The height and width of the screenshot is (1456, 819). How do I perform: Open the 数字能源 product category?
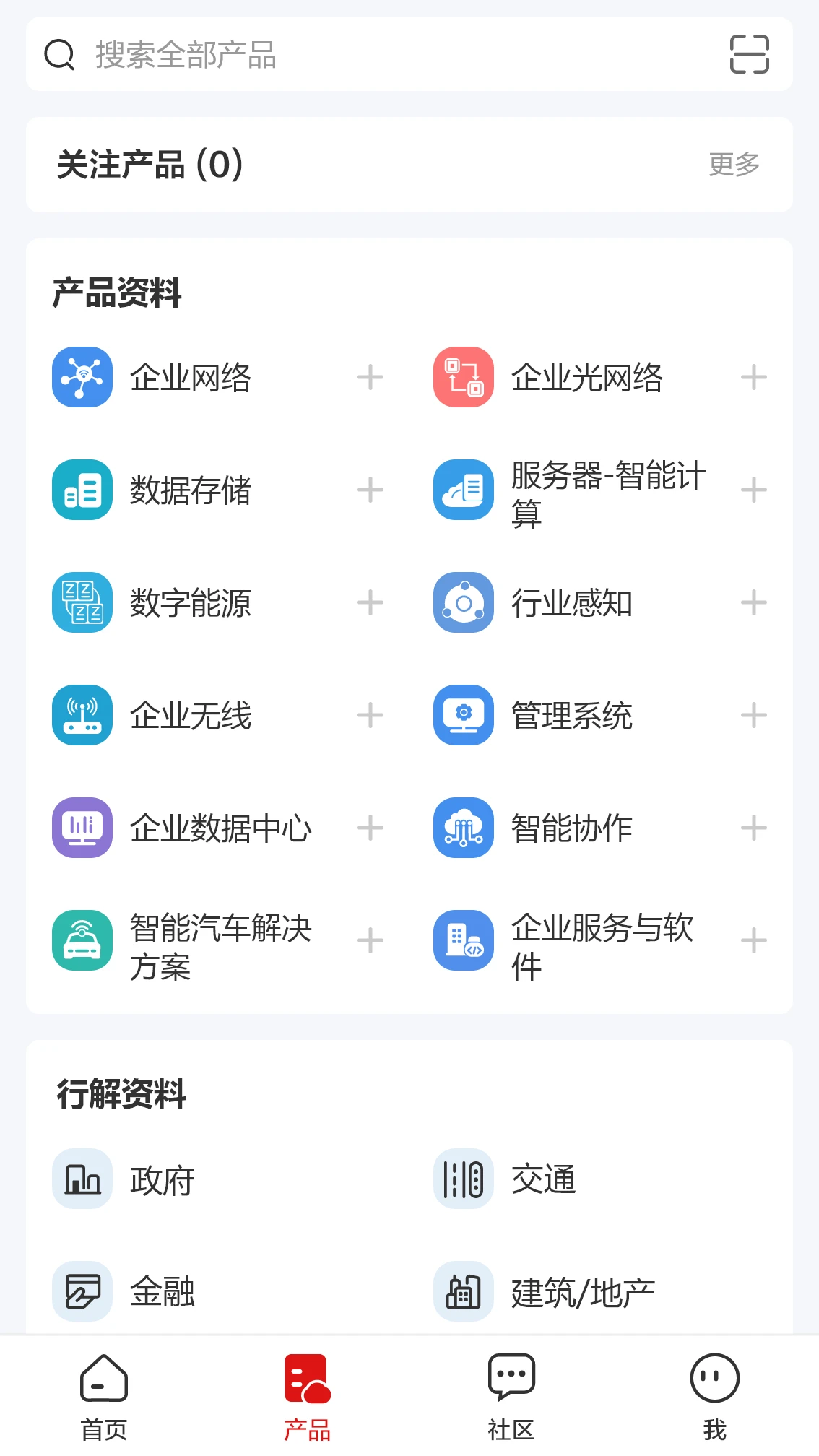(x=190, y=603)
